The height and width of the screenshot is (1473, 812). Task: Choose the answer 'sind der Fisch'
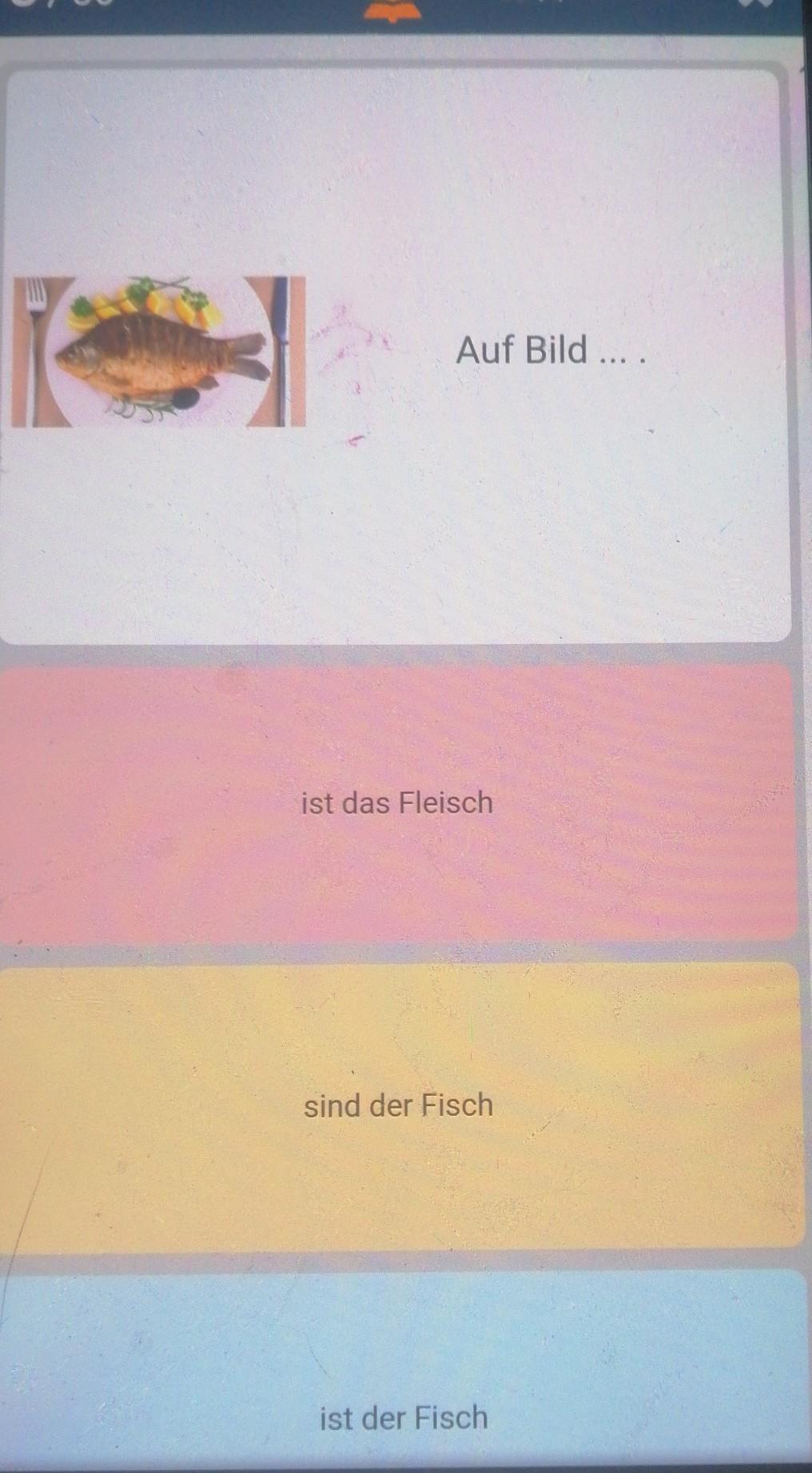click(x=399, y=1105)
